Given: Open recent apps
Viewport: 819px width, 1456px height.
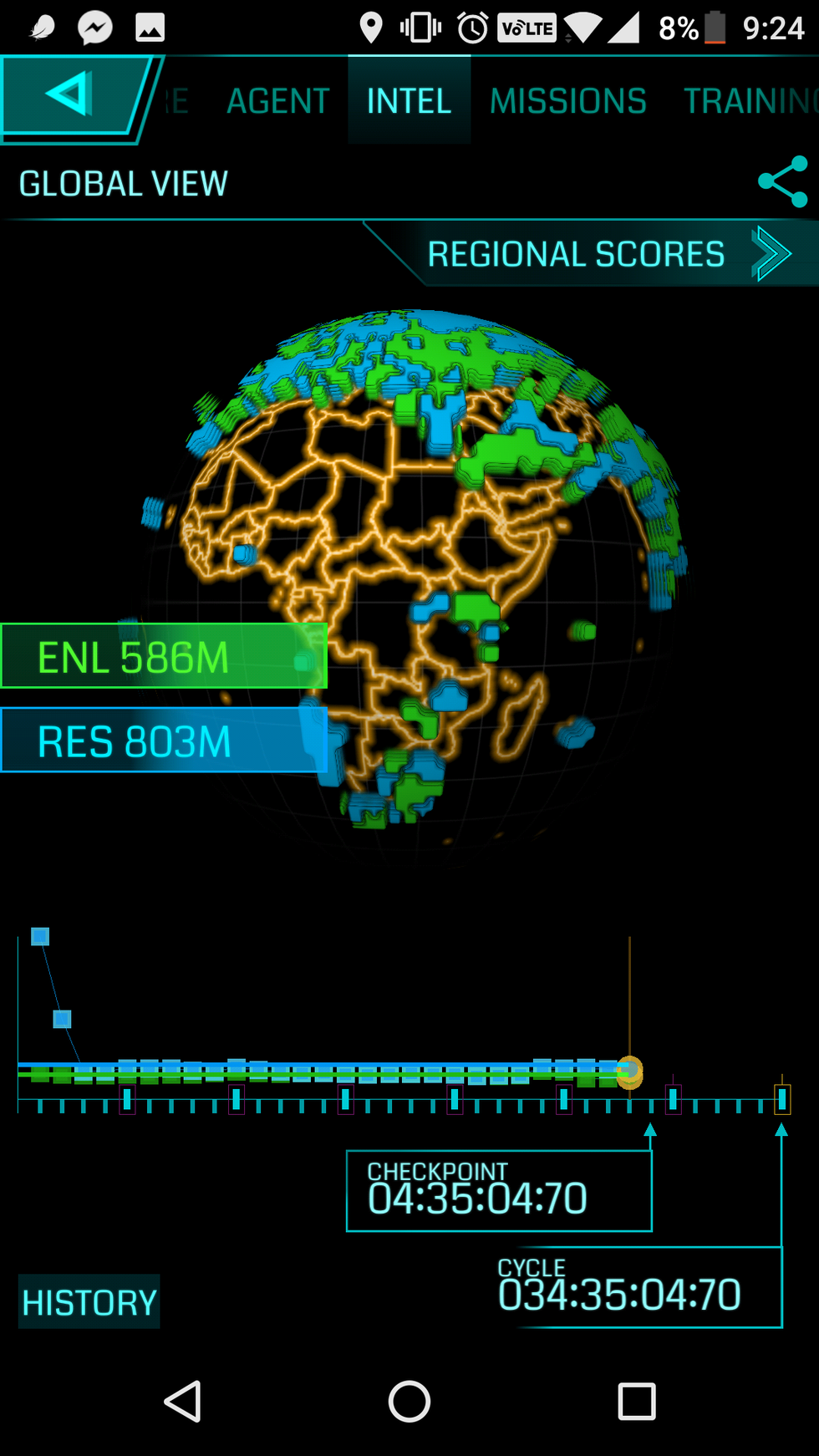Looking at the screenshot, I should [x=636, y=1402].
